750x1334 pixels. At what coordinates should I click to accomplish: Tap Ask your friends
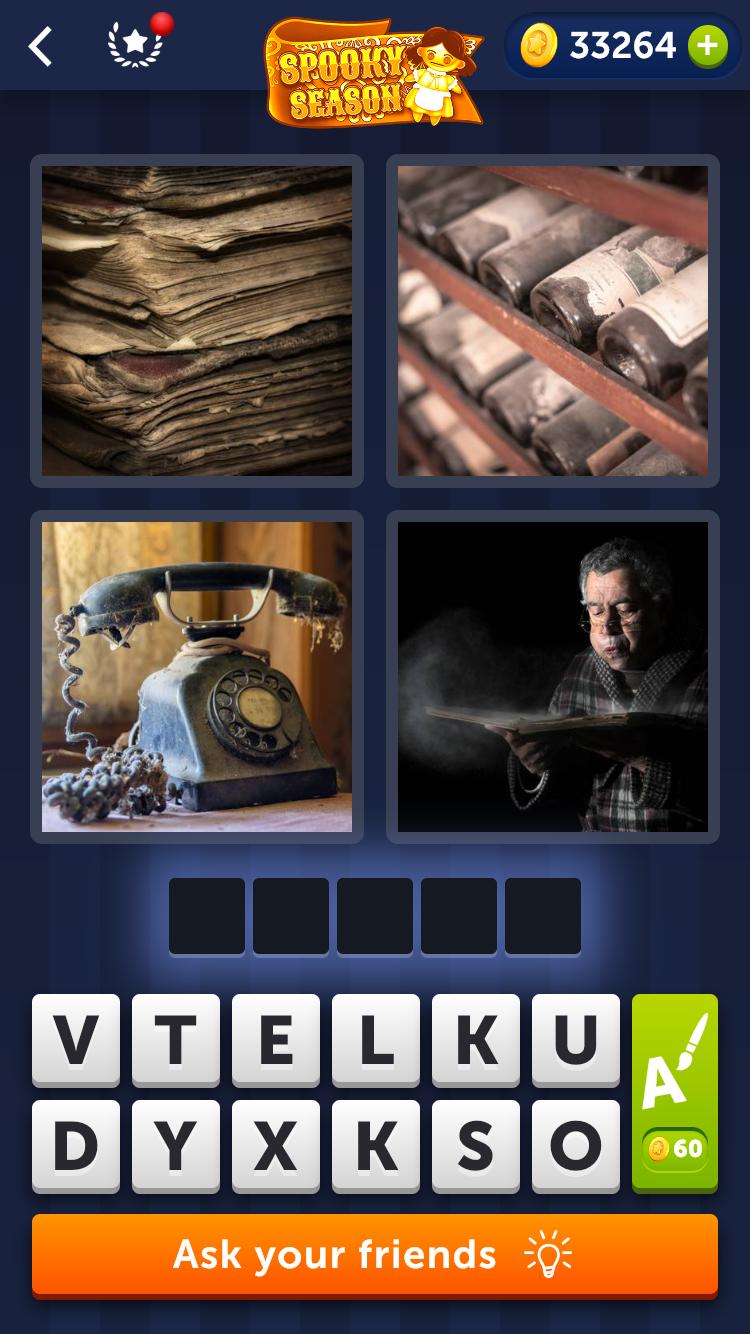coord(375,1255)
